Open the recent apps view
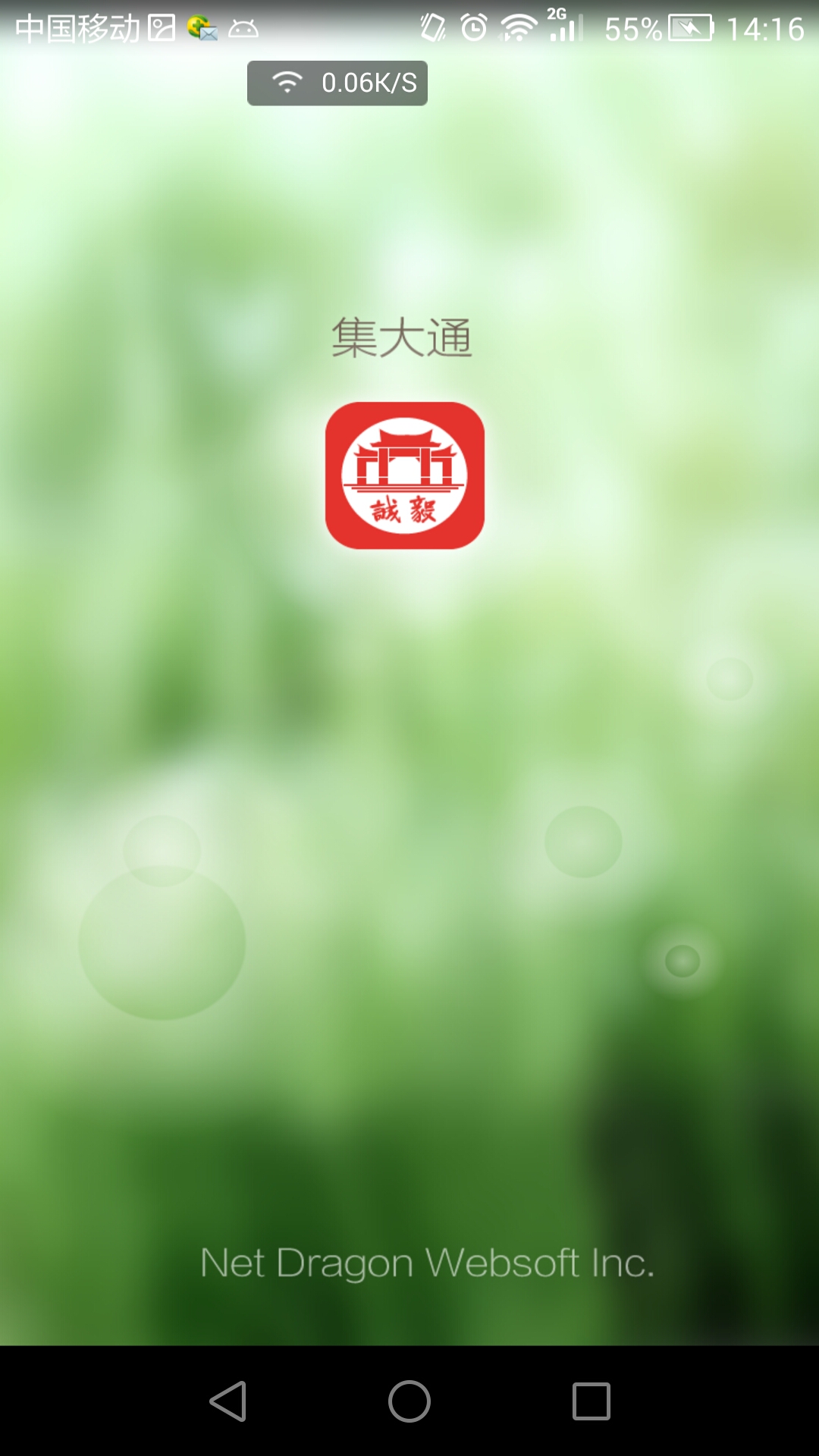This screenshot has width=819, height=1456. (x=591, y=1401)
